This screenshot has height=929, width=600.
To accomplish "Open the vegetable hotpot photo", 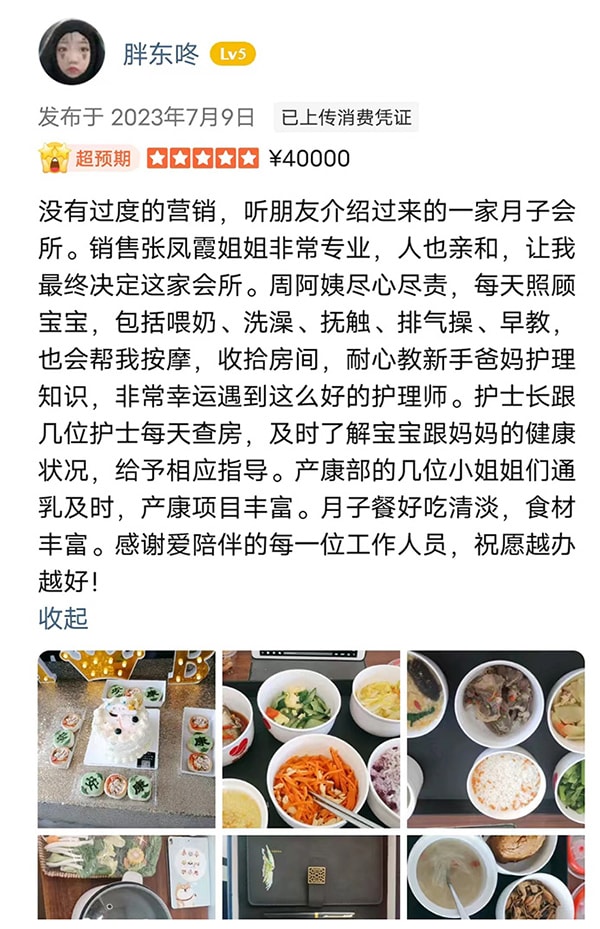I will coord(126,877).
